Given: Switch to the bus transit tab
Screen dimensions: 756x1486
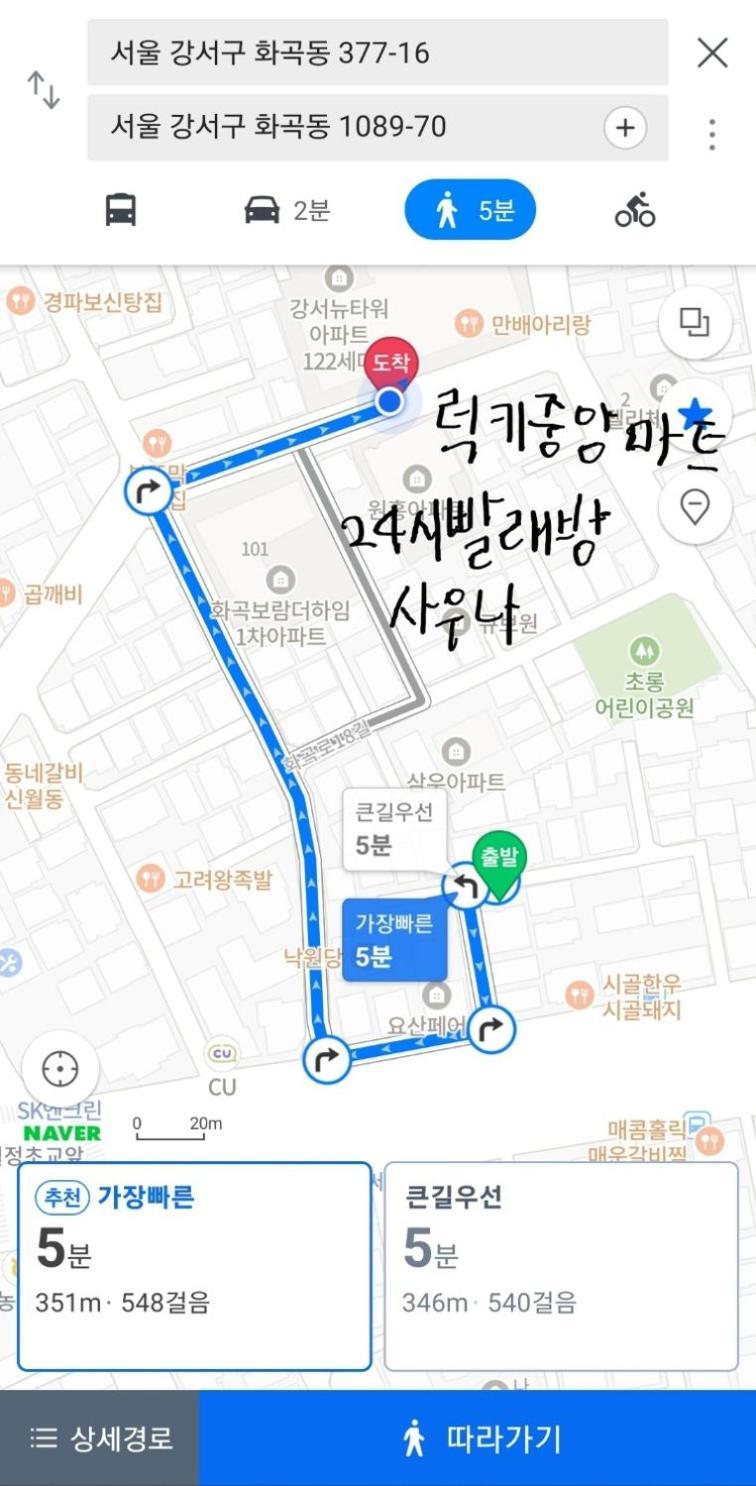Looking at the screenshot, I should click(x=121, y=211).
